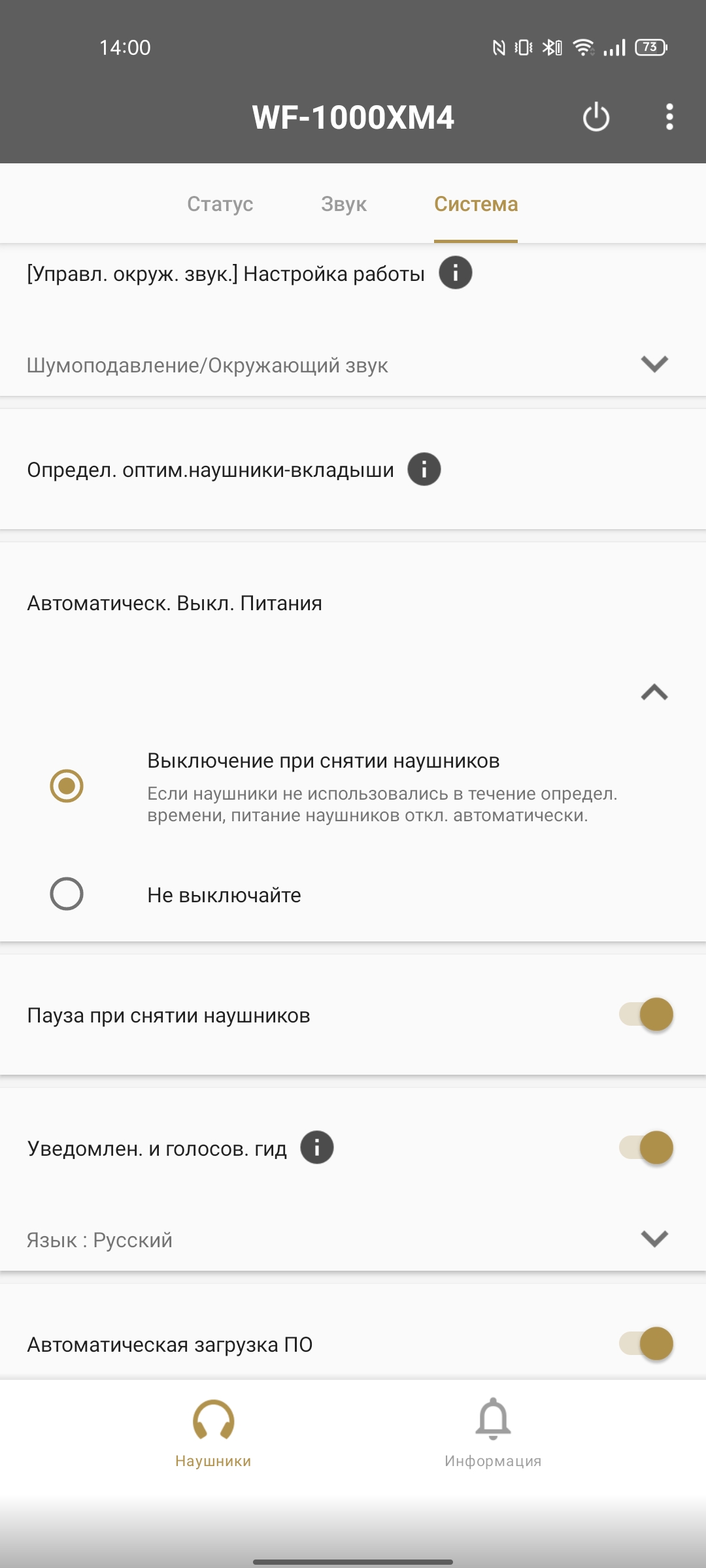
Task: Expand the Язык : Русский dropdown
Action: 654,1239
